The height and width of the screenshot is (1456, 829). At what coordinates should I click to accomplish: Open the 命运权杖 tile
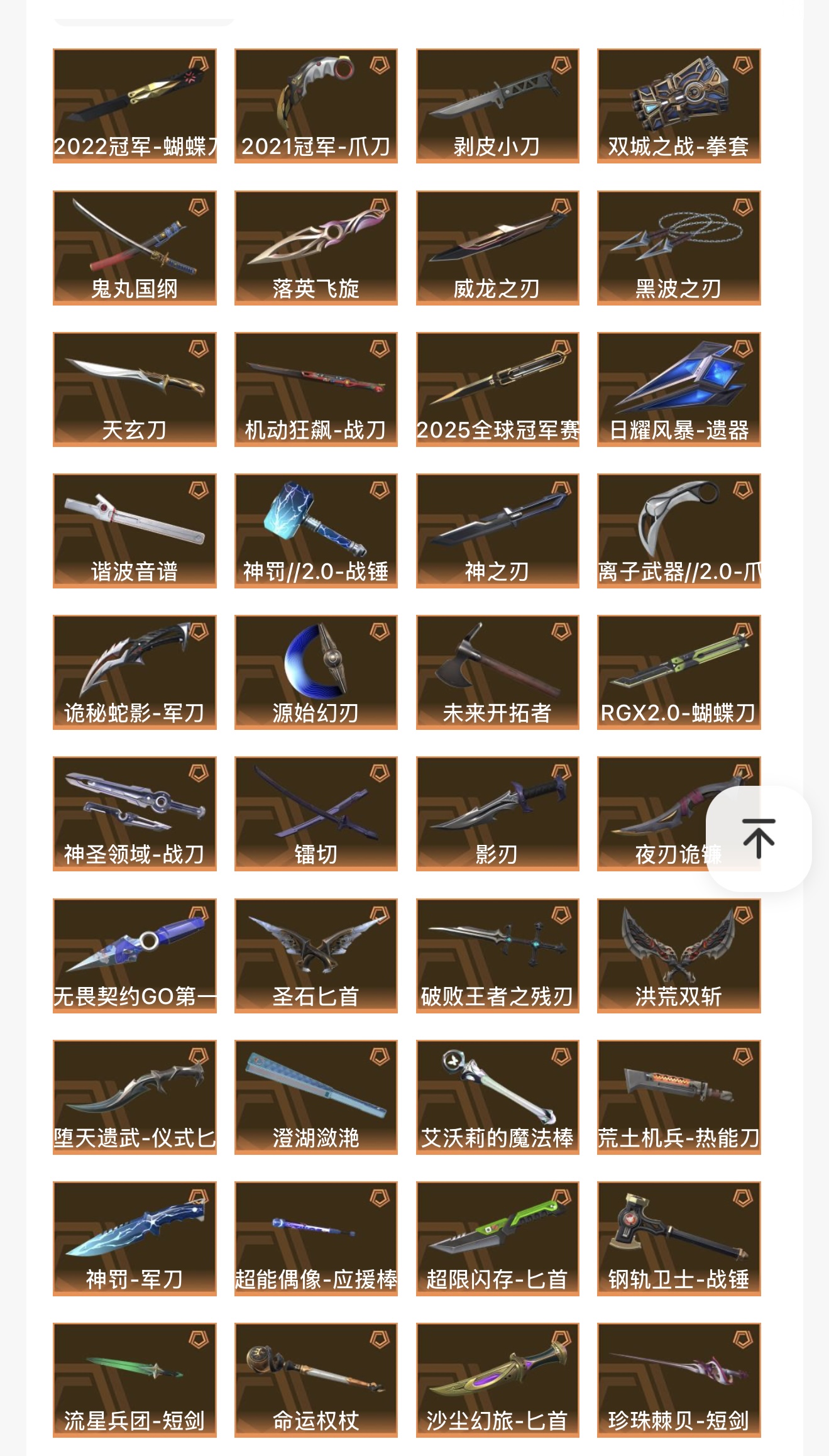[x=316, y=1380]
